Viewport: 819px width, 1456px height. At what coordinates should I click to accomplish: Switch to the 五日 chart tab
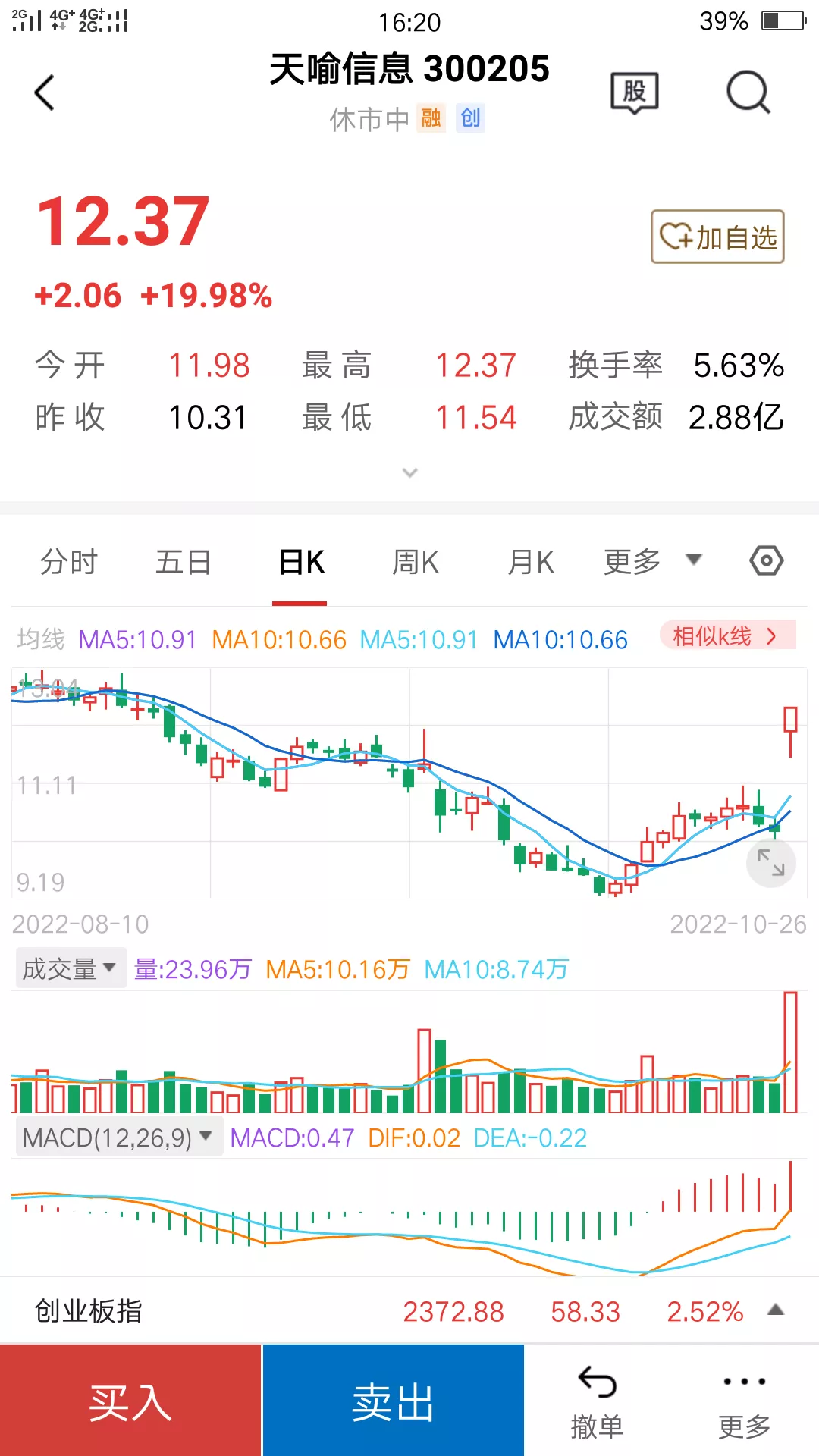point(184,563)
